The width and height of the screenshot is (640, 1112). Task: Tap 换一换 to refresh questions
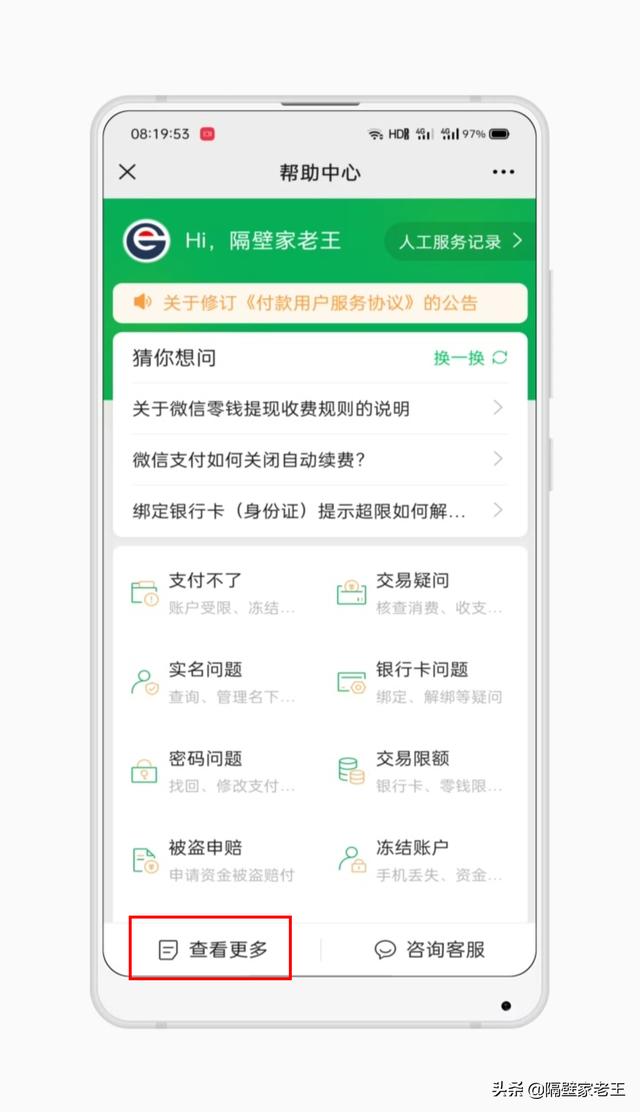[x=470, y=357]
